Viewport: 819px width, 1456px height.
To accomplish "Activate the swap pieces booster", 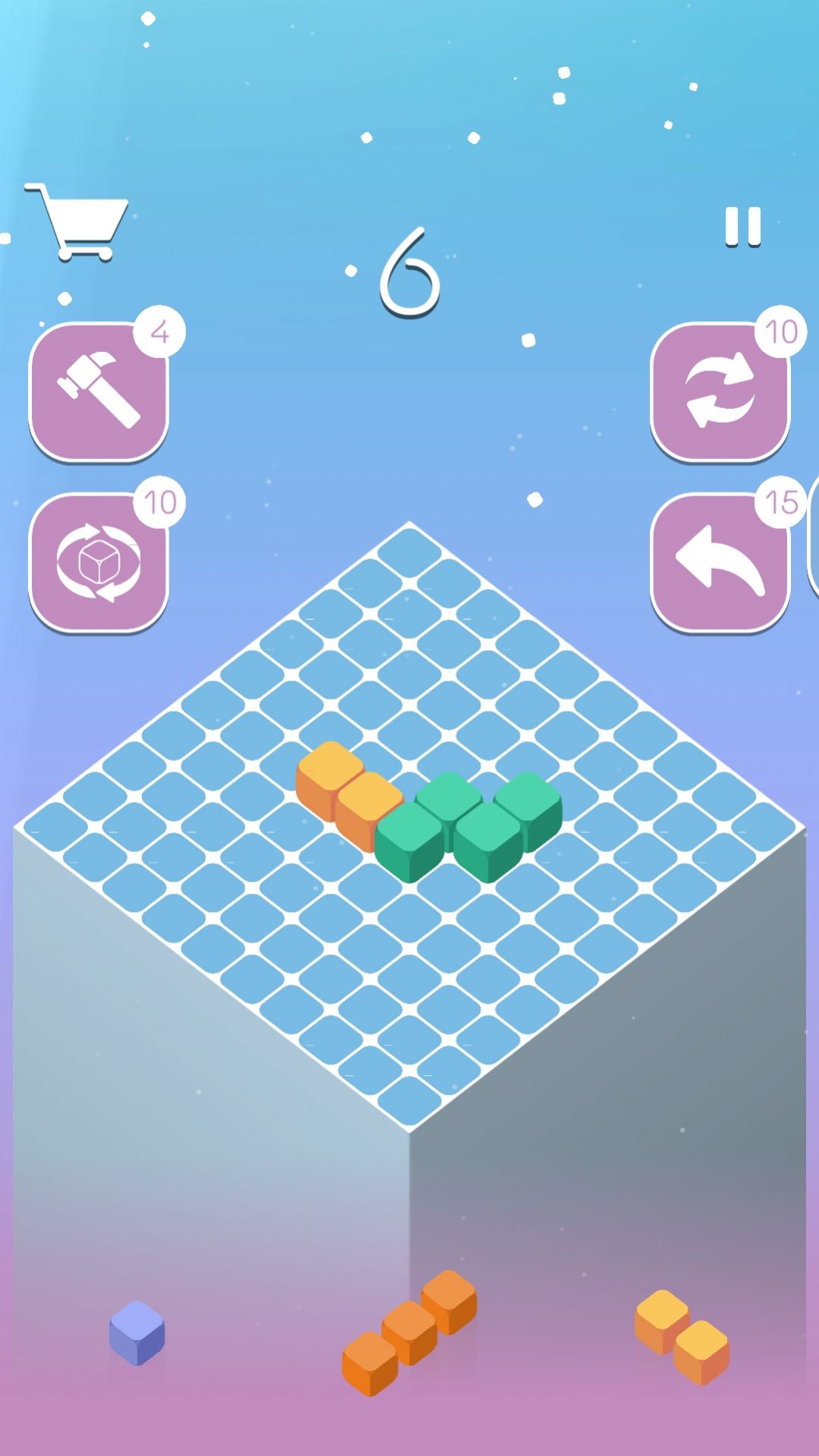I will [x=720, y=391].
